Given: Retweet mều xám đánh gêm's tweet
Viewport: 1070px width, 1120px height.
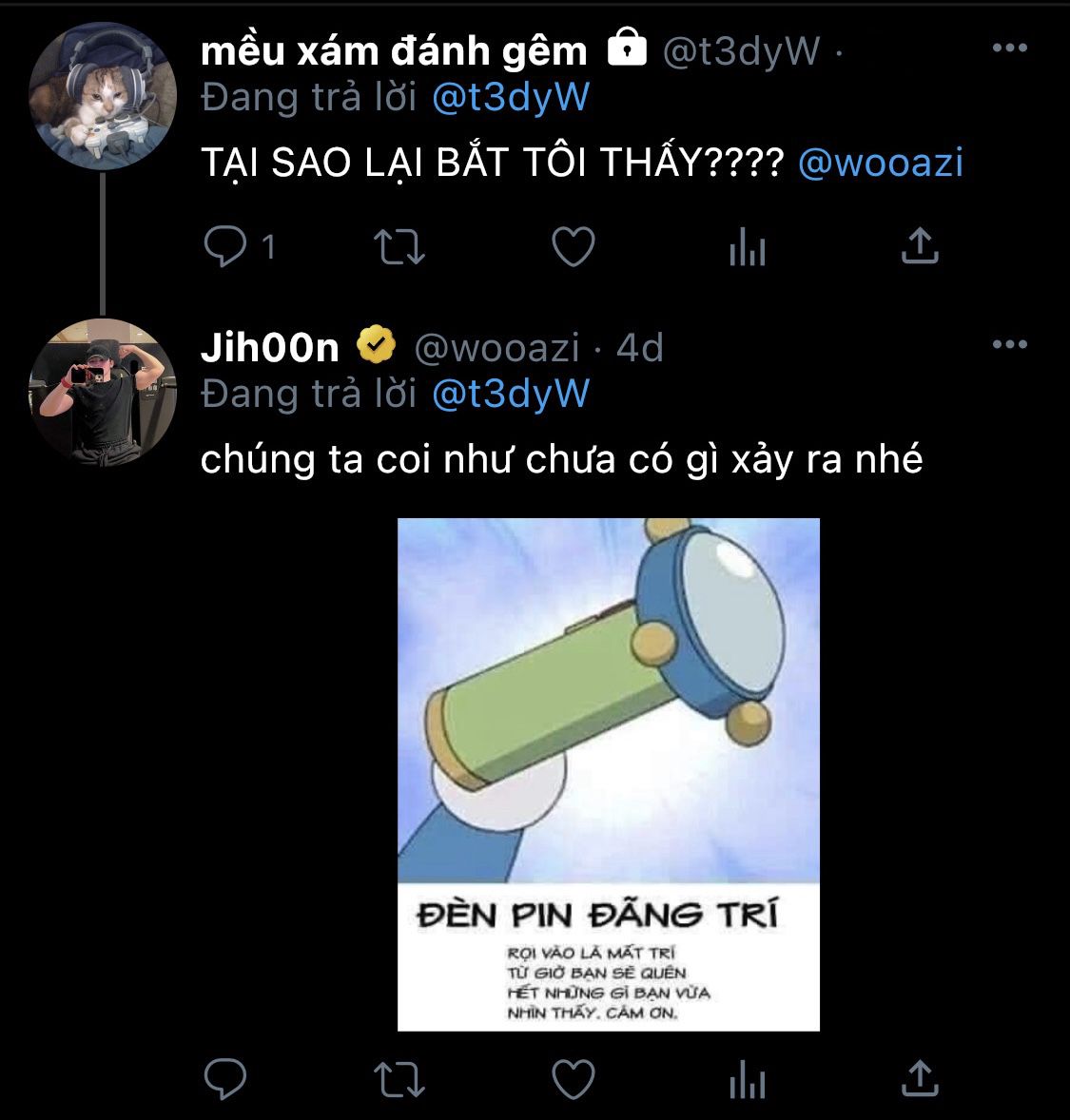Looking at the screenshot, I should (x=399, y=247).
